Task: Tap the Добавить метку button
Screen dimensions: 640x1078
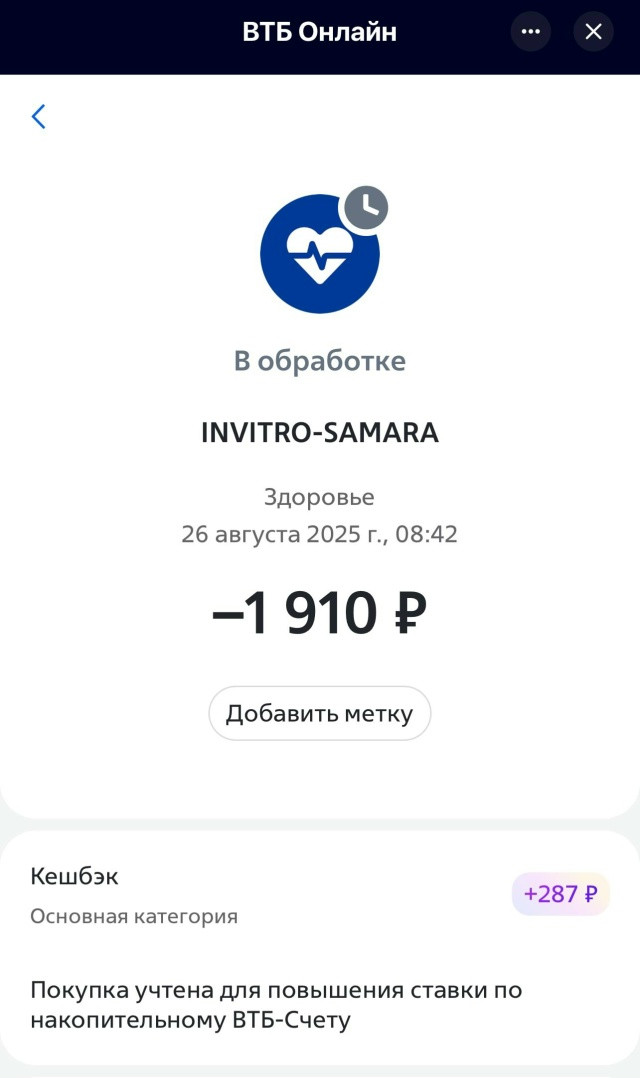Action: click(x=320, y=714)
